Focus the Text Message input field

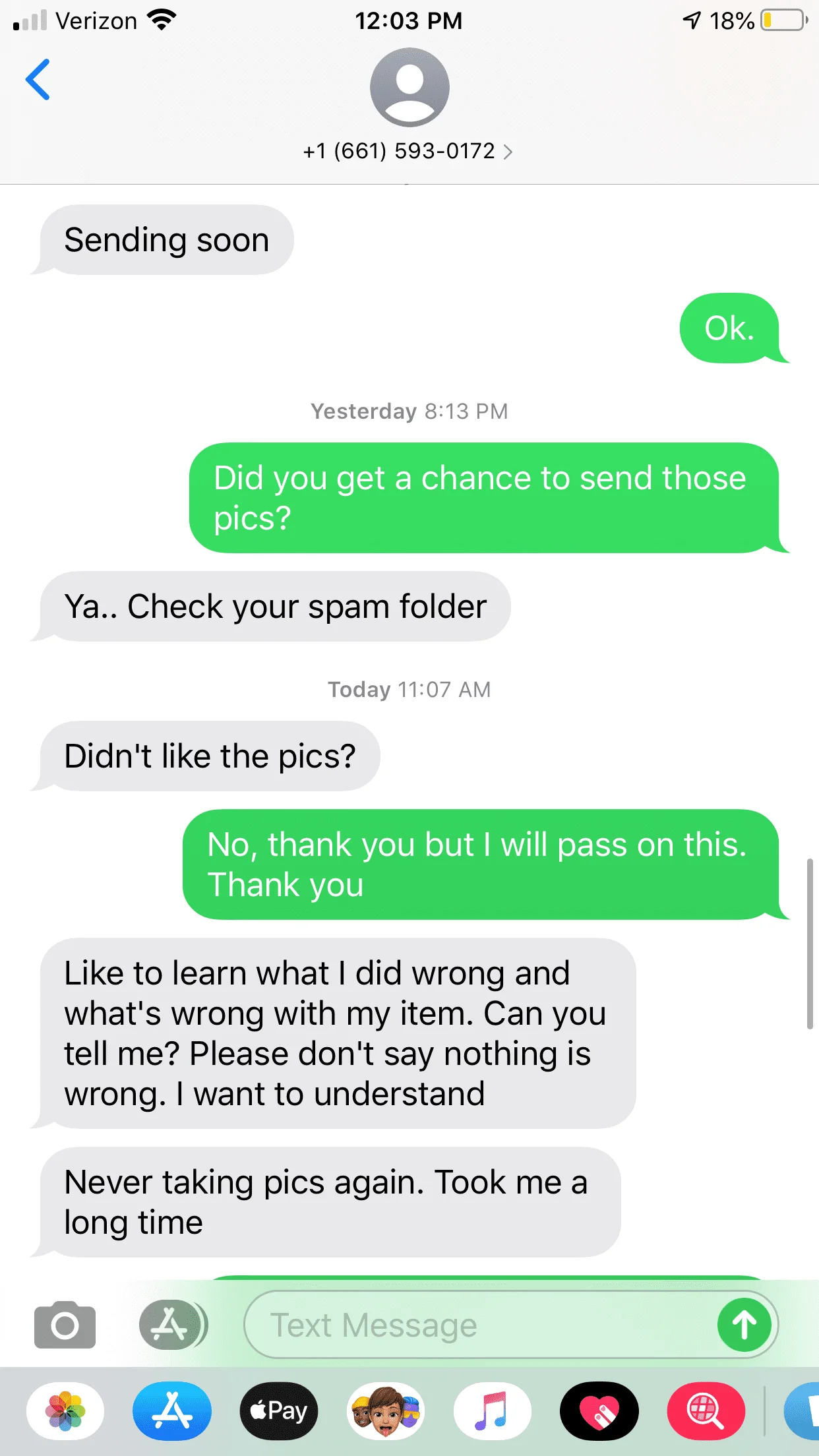click(475, 1325)
